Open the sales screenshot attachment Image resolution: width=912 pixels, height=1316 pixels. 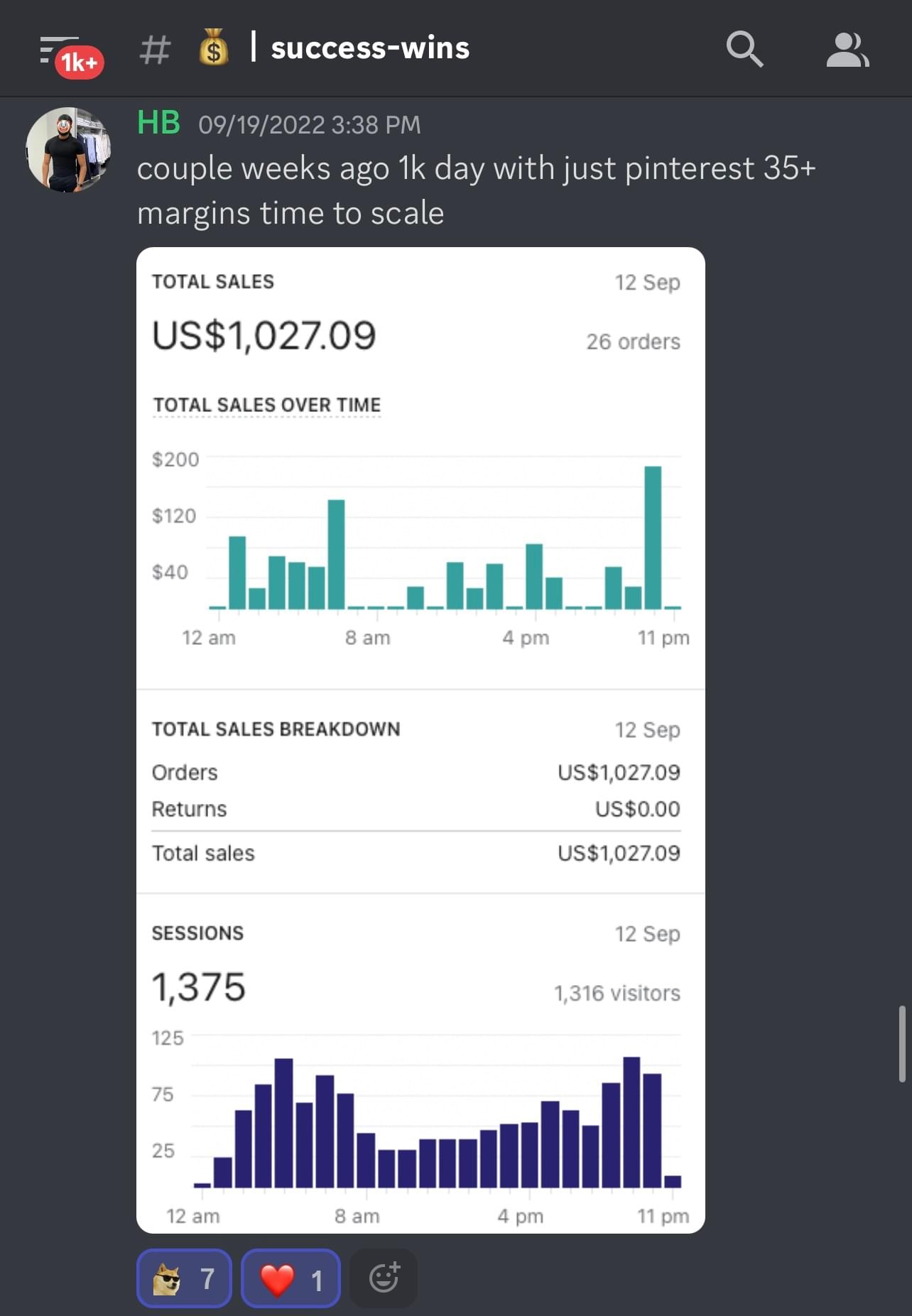tap(420, 739)
